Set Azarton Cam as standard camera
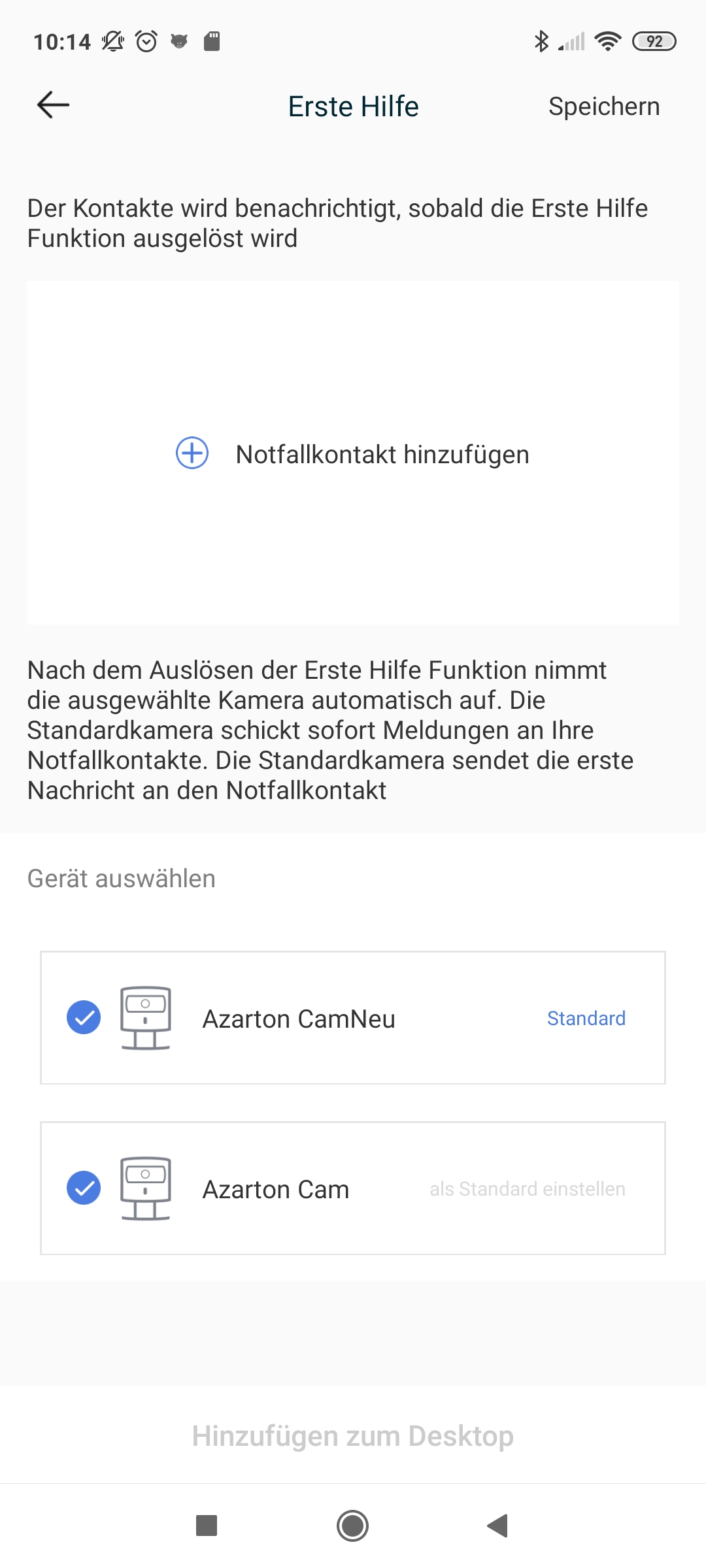This screenshot has height=1568, width=706. tap(527, 1188)
